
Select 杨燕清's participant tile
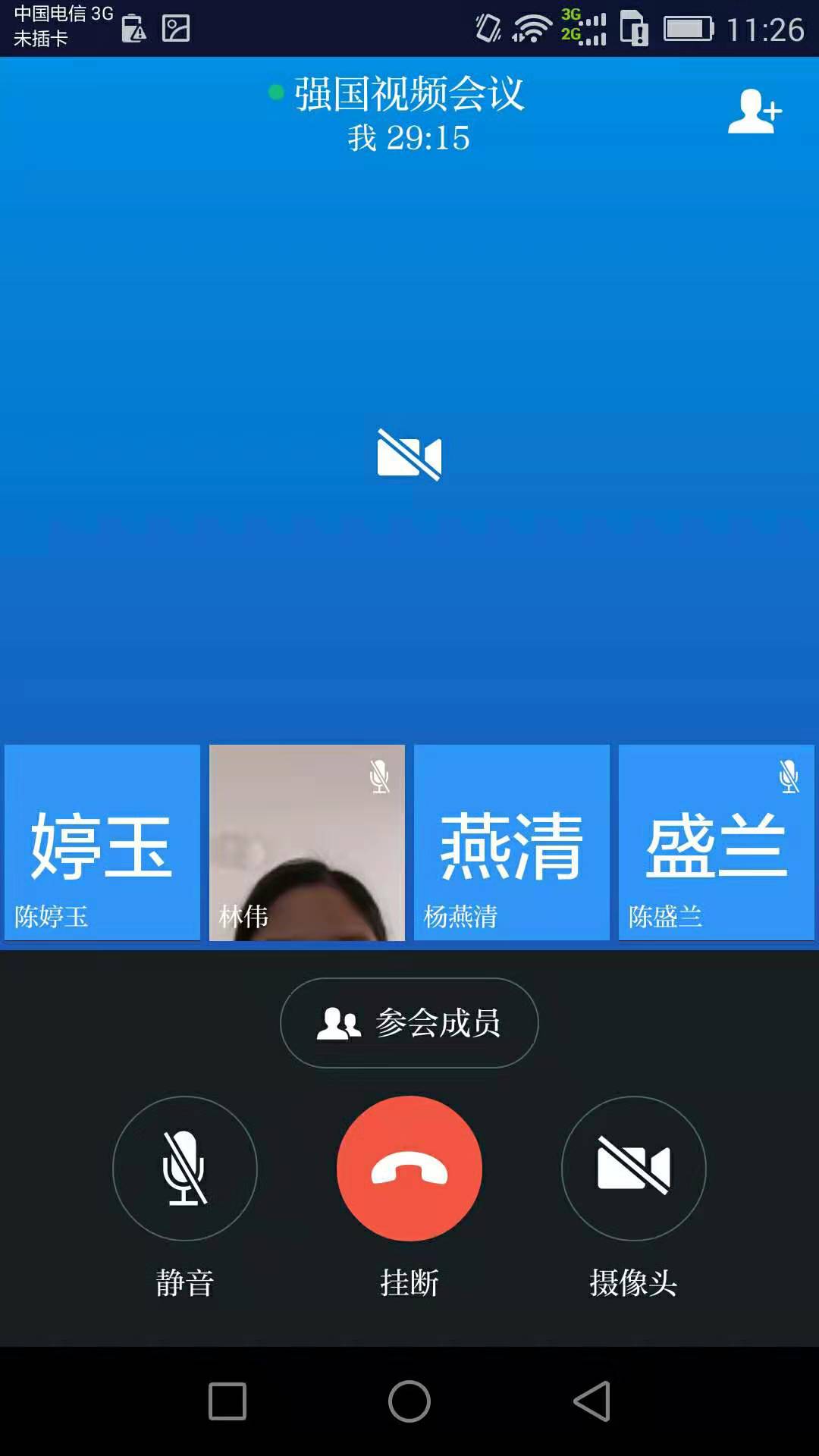coord(512,843)
